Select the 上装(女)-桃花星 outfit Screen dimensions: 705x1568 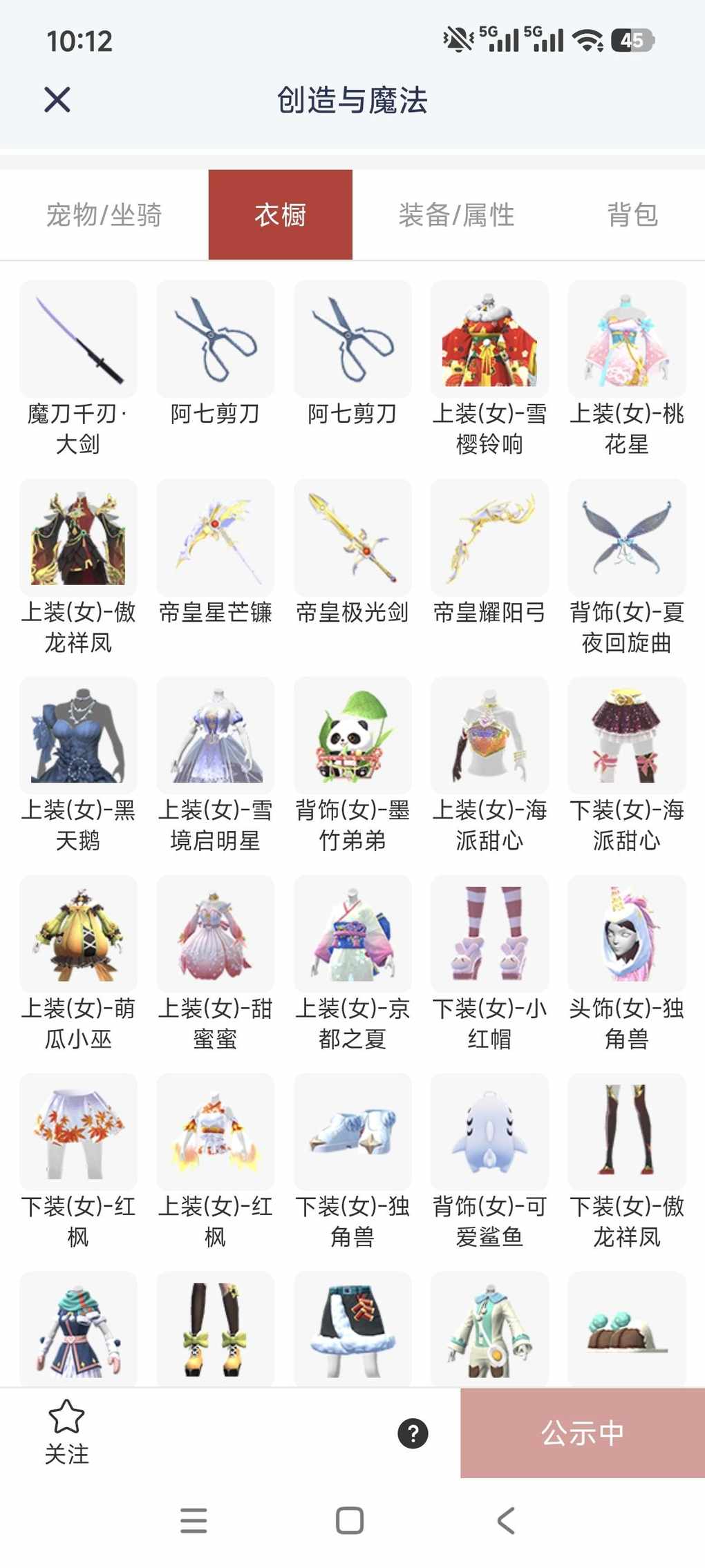[626, 339]
